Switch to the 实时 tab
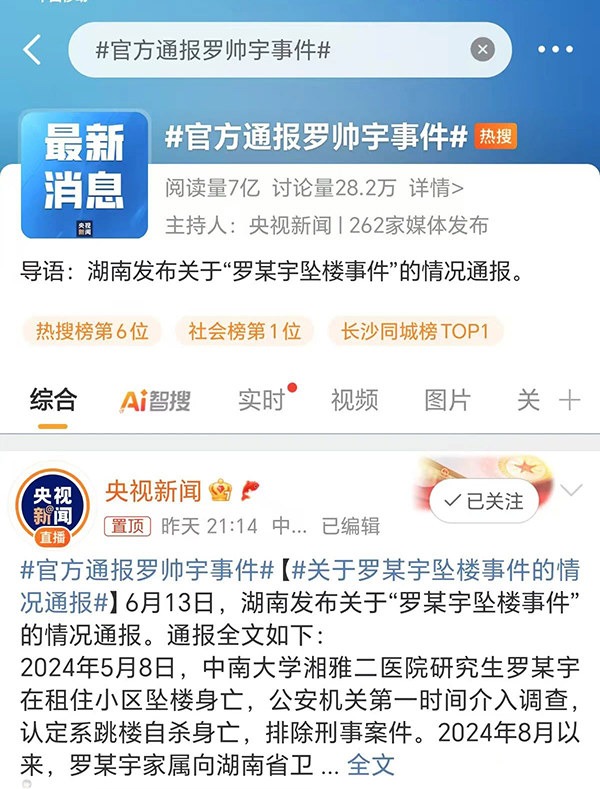 (262, 401)
